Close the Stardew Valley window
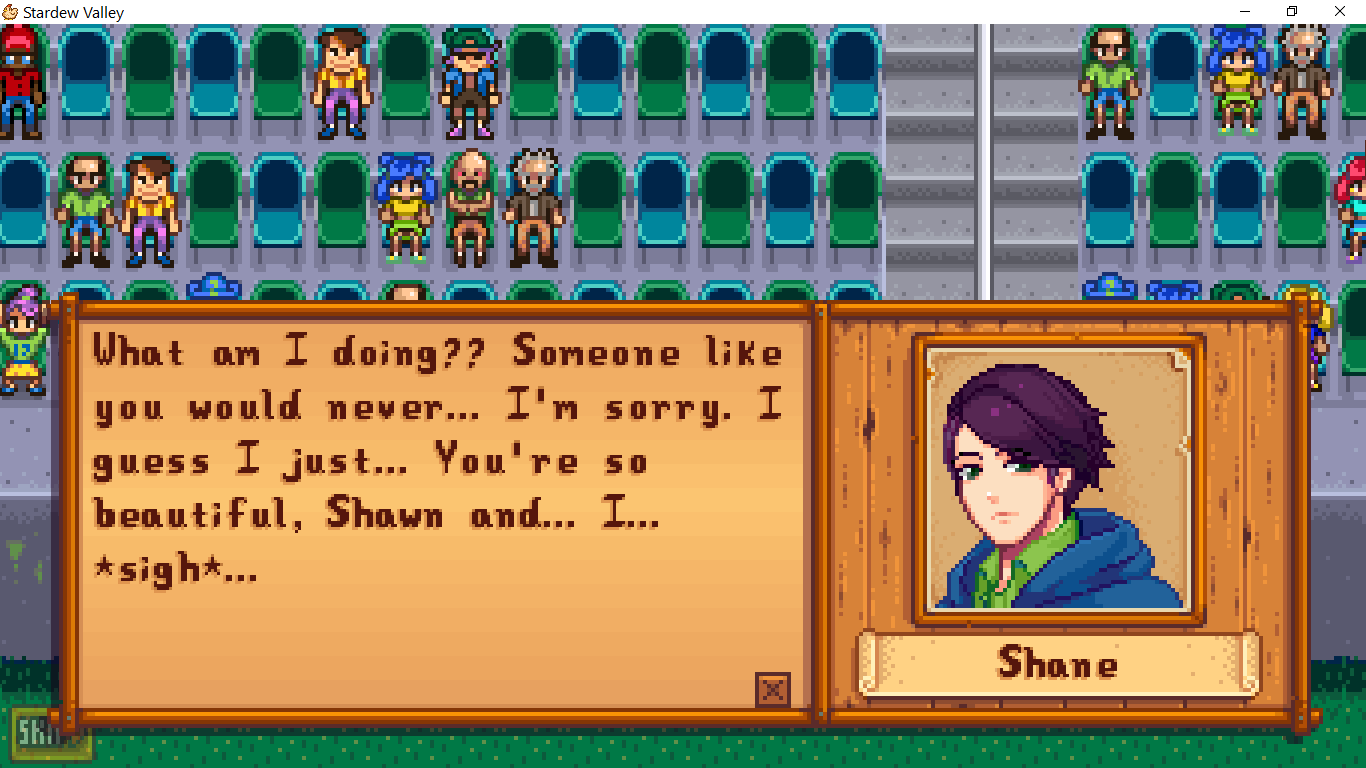This screenshot has height=768, width=1366. pos(1340,12)
